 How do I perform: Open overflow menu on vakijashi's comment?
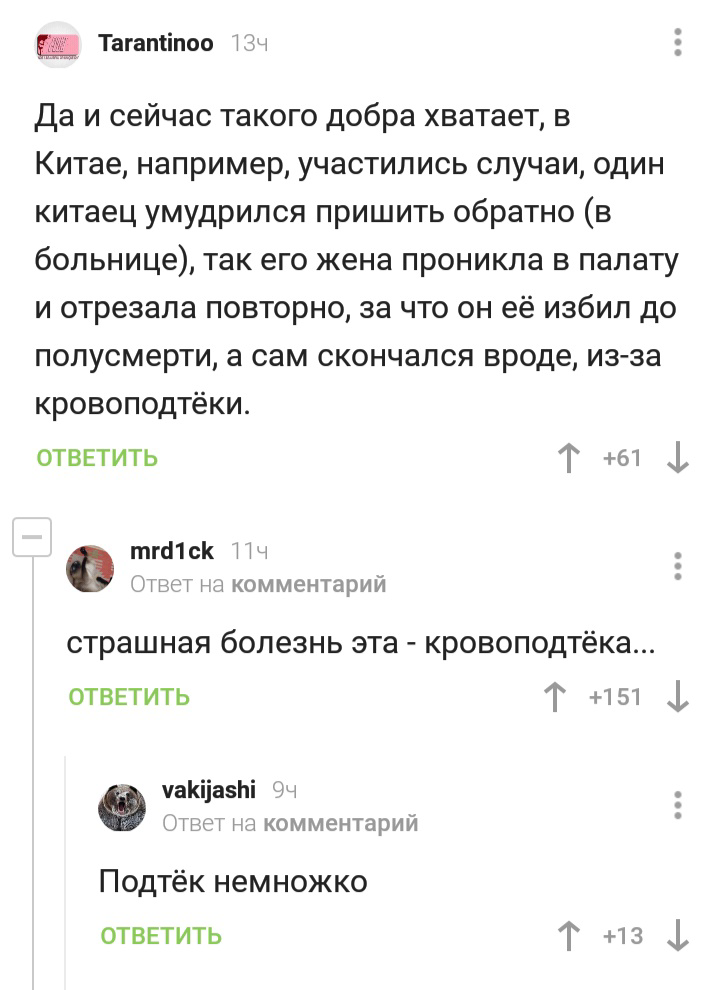click(x=678, y=804)
